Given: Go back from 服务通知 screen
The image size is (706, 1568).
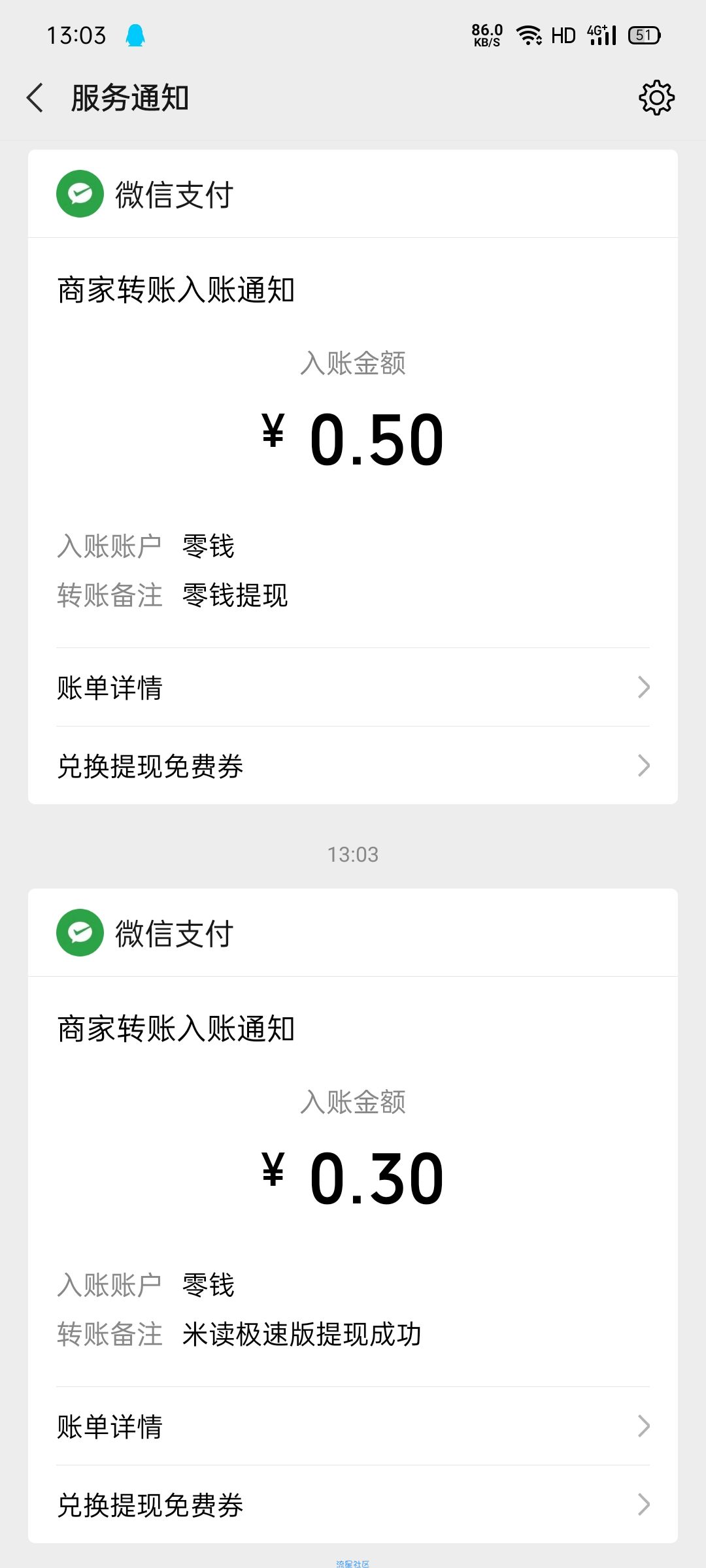Looking at the screenshot, I should pyautogui.click(x=35, y=98).
